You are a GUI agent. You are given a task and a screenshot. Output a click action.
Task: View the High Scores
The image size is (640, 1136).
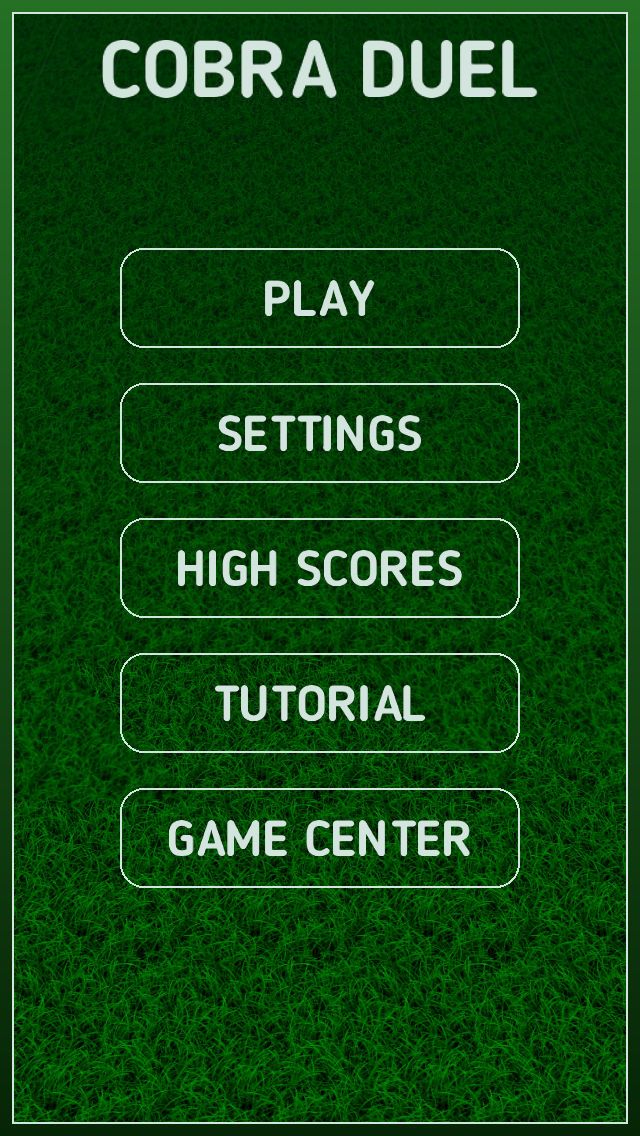tap(320, 568)
